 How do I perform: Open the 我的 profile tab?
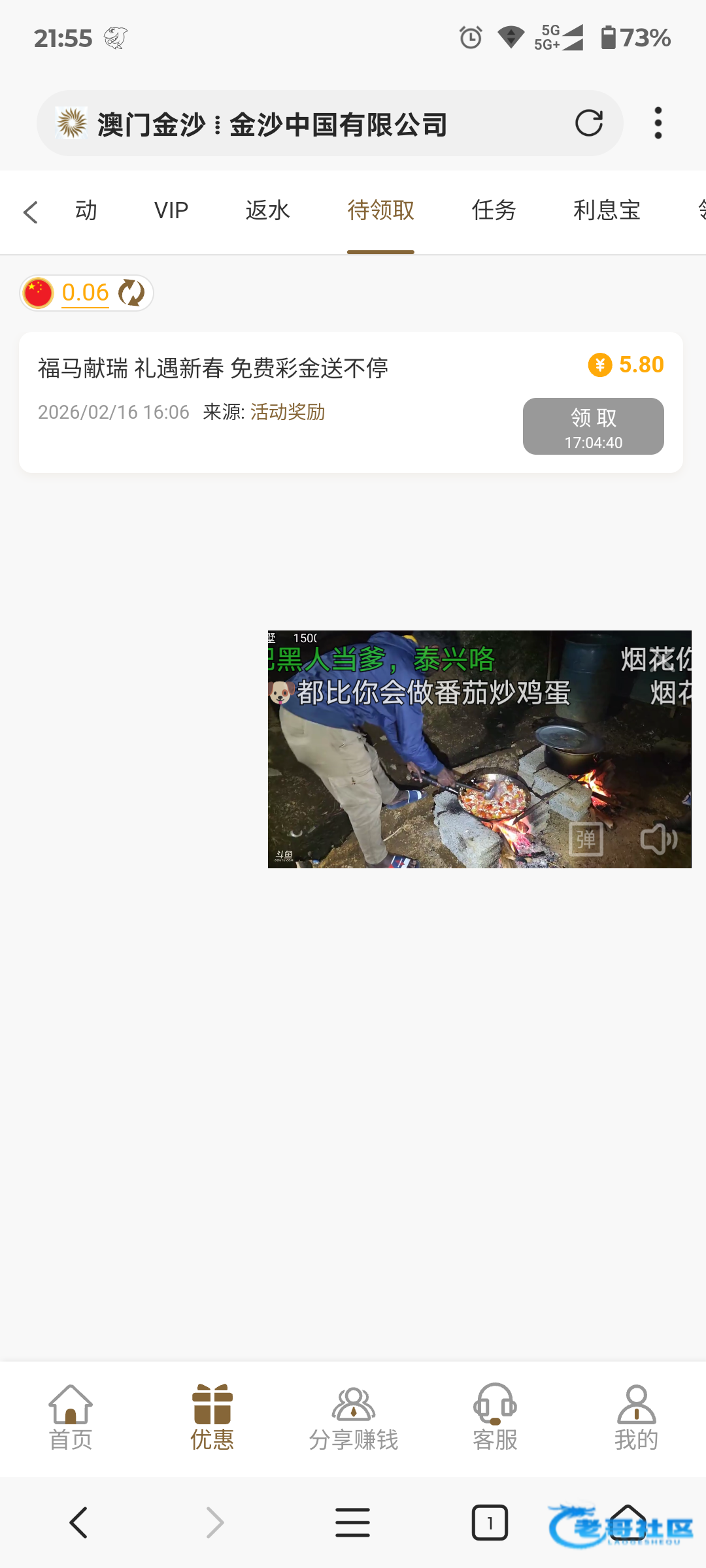636,1417
